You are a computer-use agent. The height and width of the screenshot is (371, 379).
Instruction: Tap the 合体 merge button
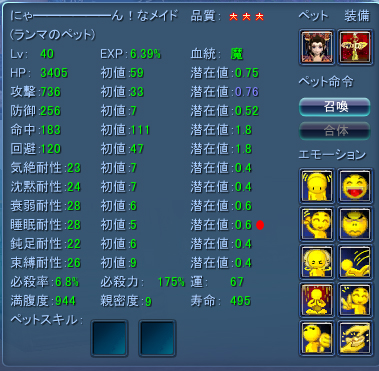(335, 131)
